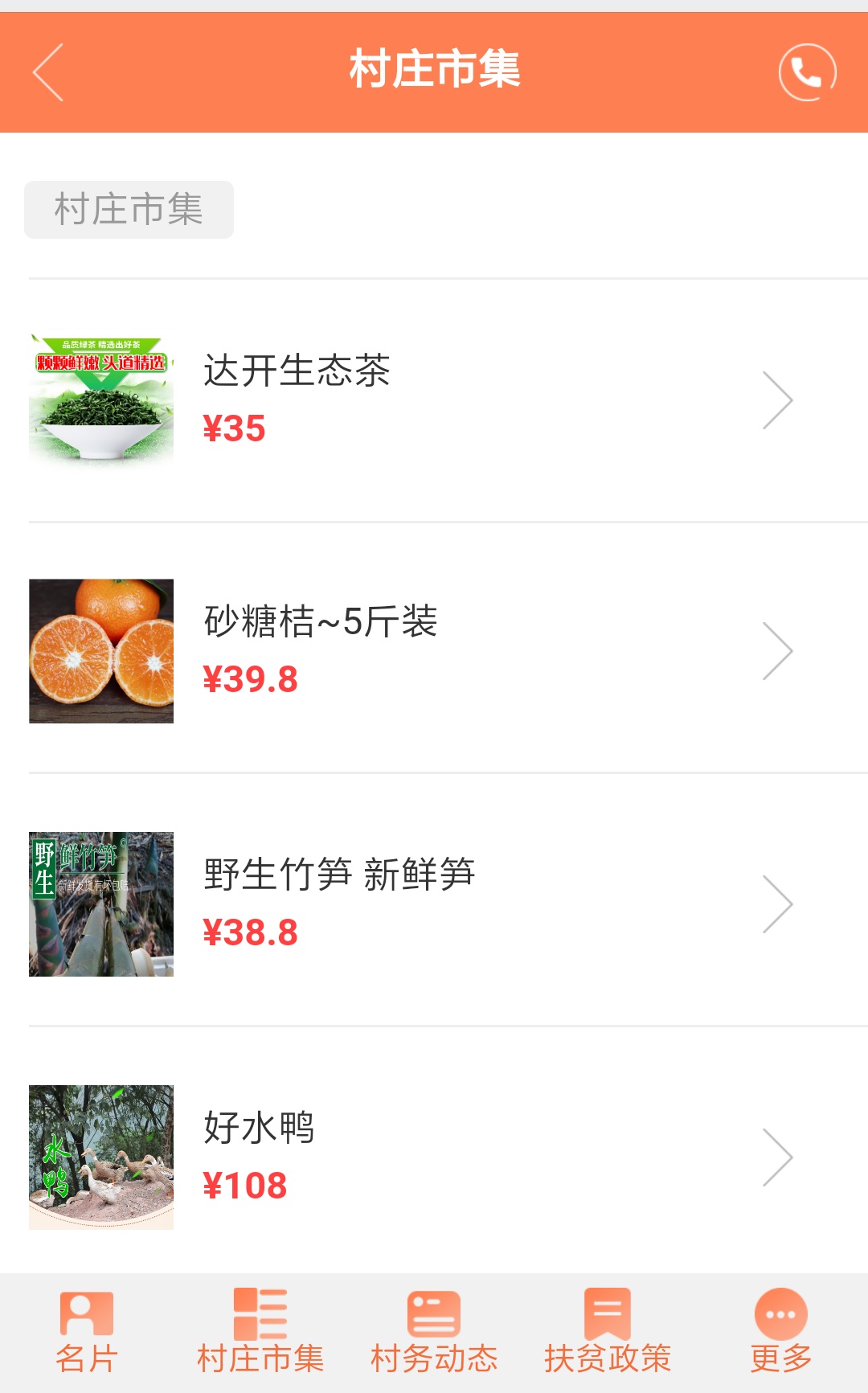Image resolution: width=868 pixels, height=1393 pixels.
Task: Select the 村庄市集 category chip
Action: [129, 210]
